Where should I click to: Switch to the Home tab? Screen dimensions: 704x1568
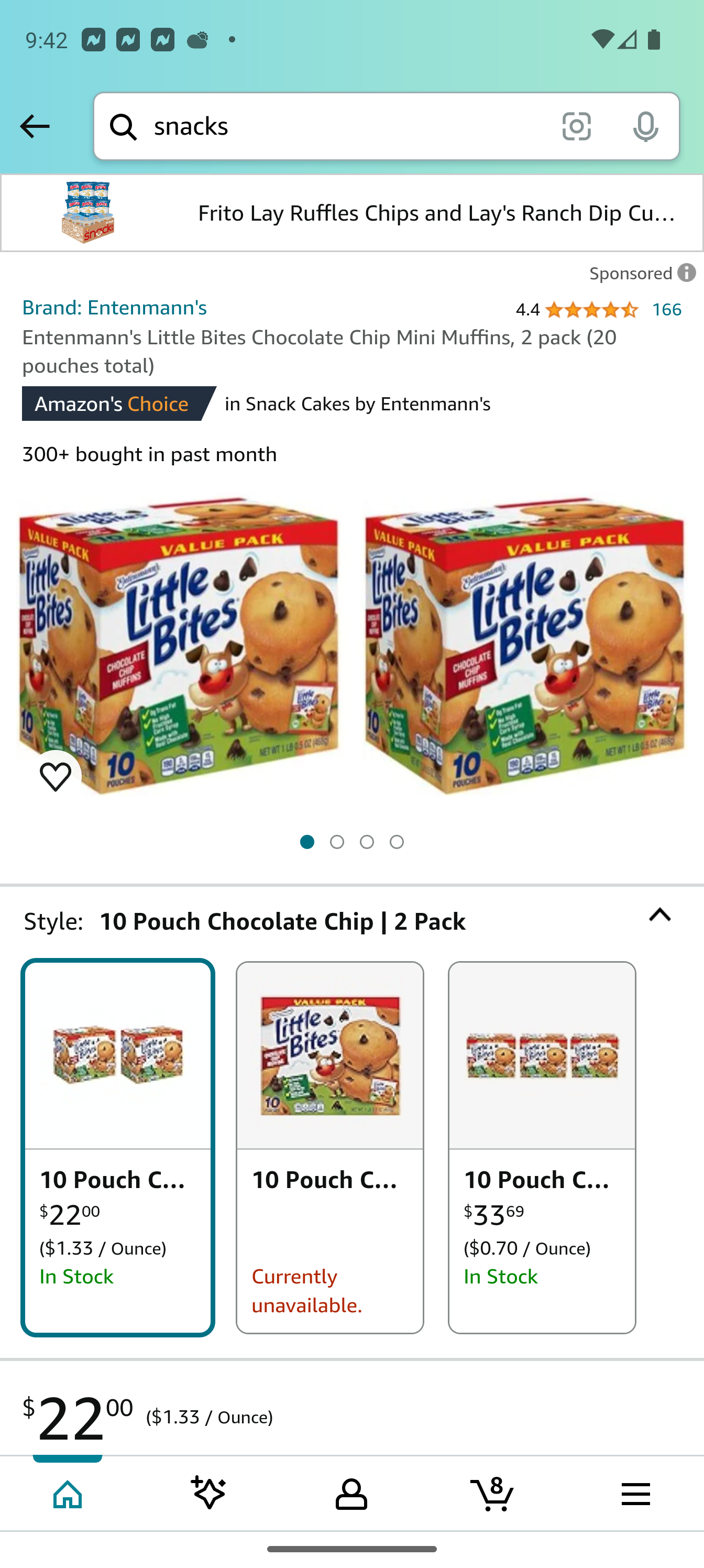tap(68, 1493)
